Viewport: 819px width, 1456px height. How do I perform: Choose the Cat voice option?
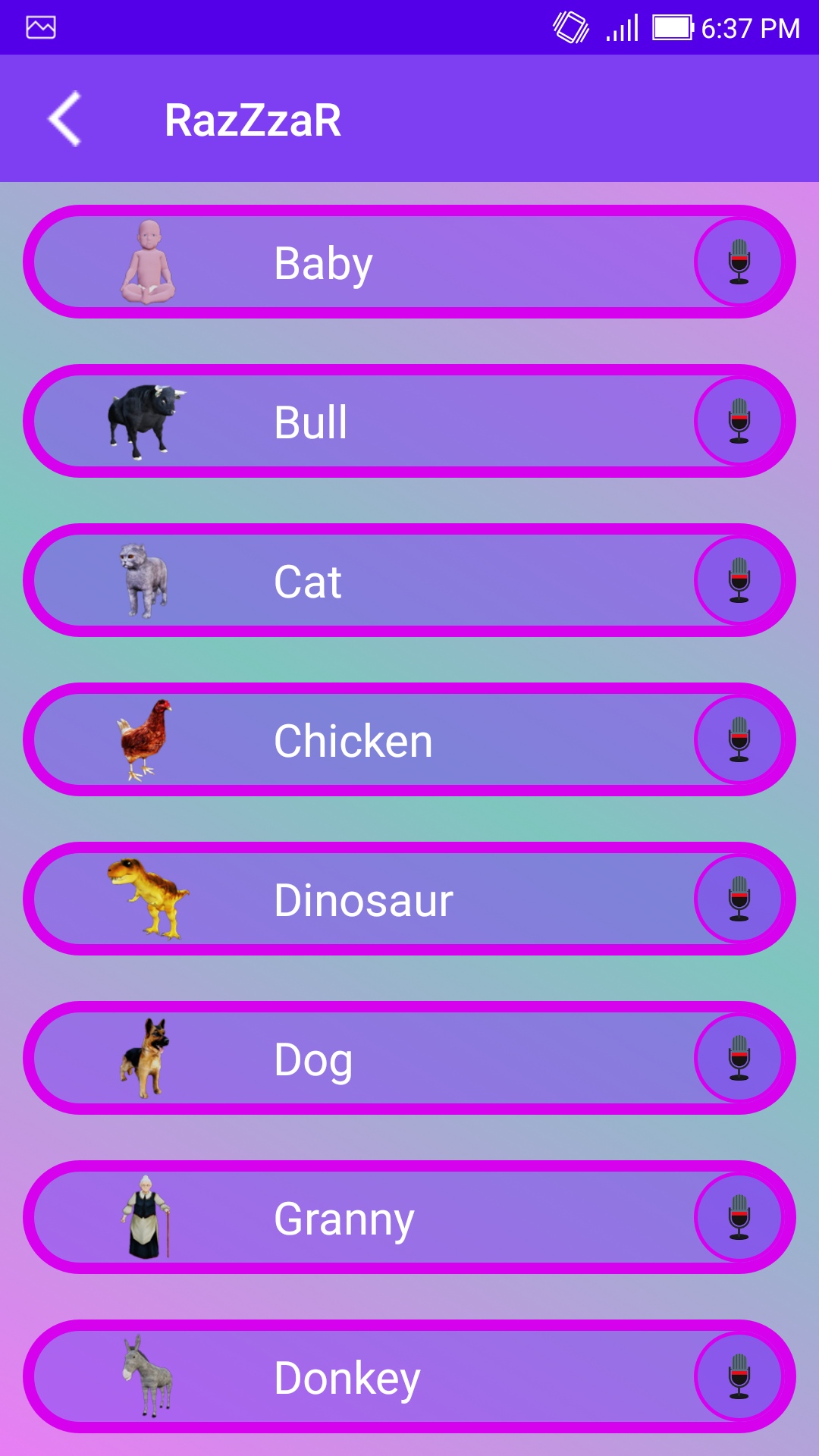[409, 580]
